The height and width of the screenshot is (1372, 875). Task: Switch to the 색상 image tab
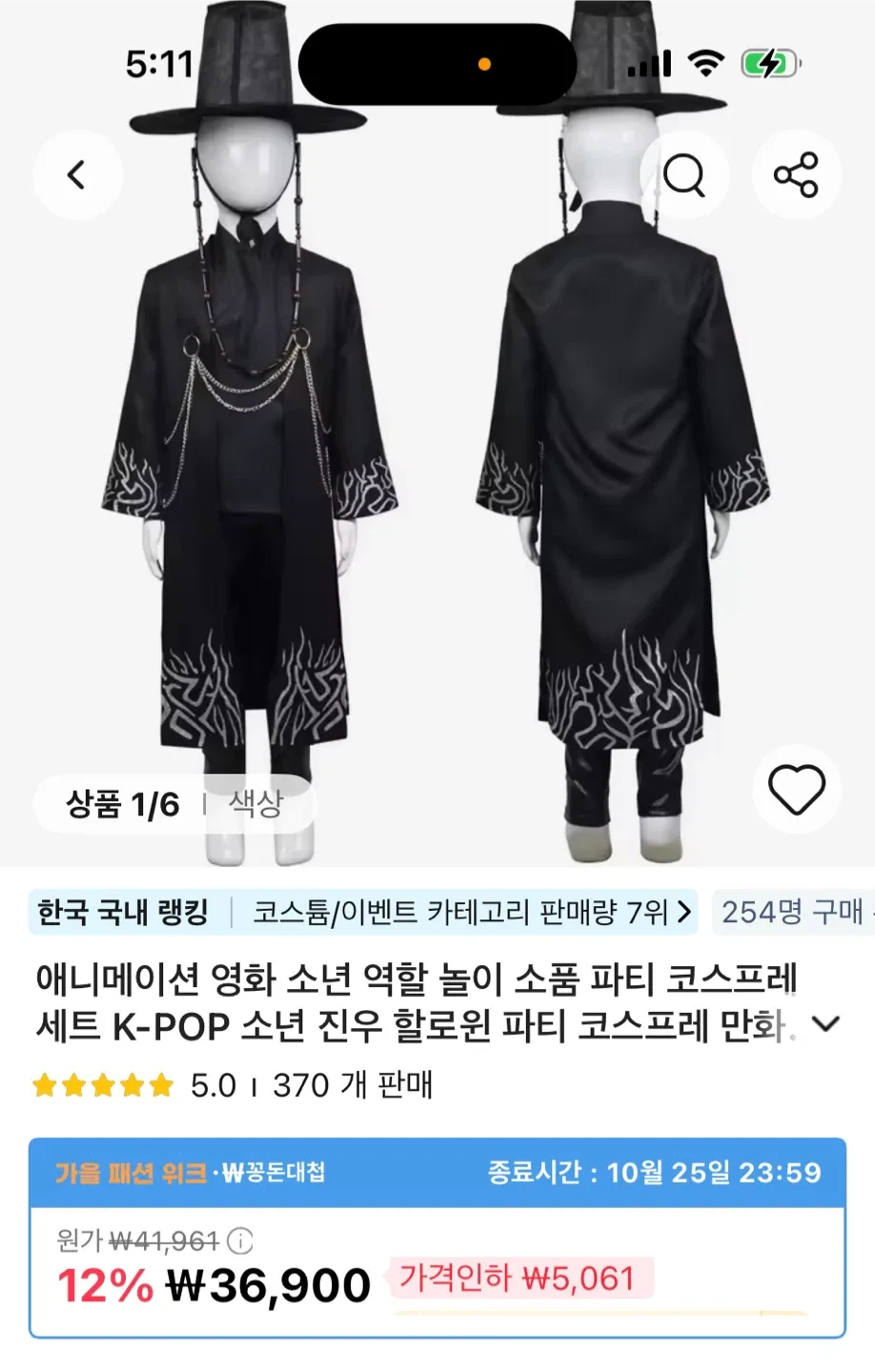pyautogui.click(x=255, y=804)
